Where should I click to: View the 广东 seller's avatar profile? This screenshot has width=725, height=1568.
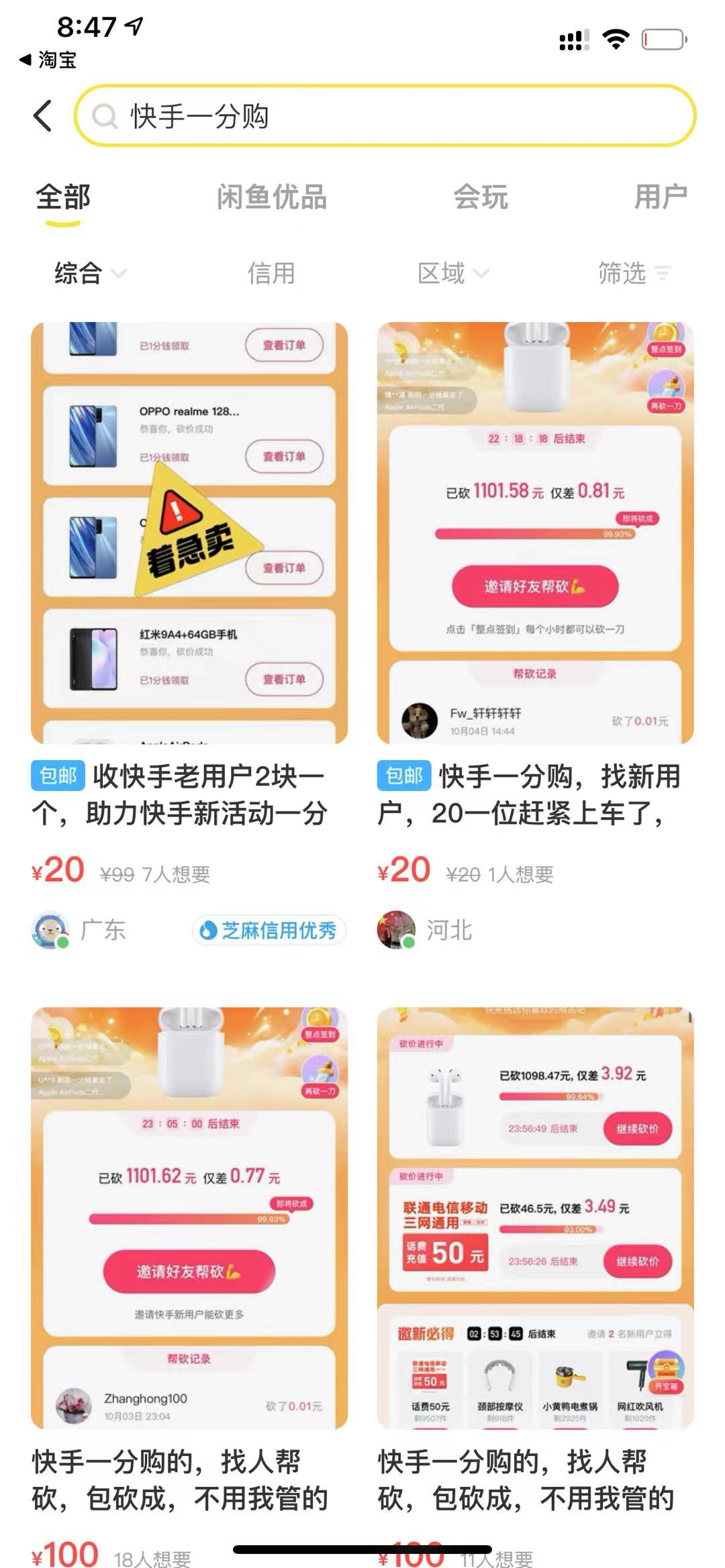[x=50, y=930]
